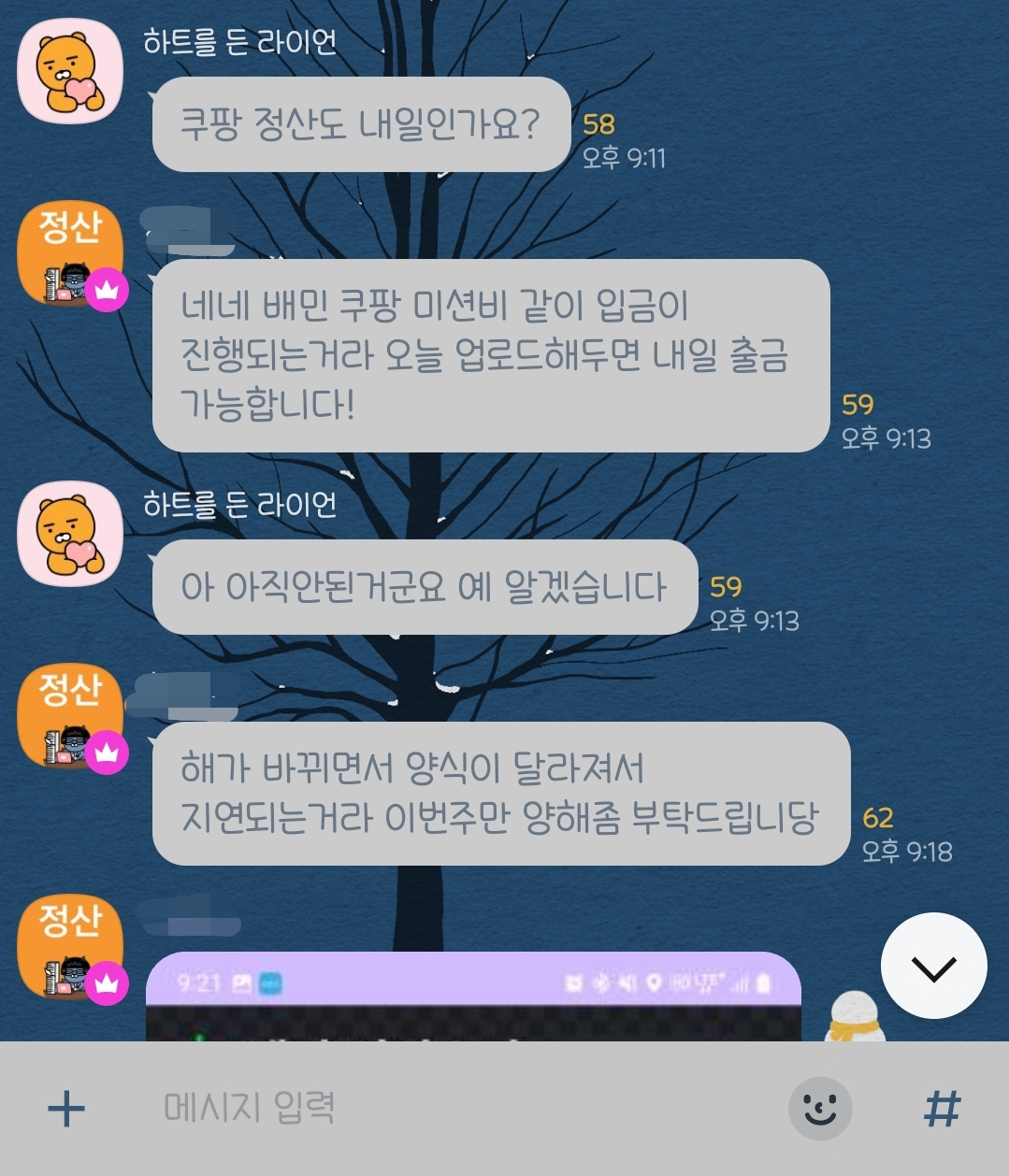Open 하트를 든 라이언 profile beside 아 아직안된거군요

71,534
